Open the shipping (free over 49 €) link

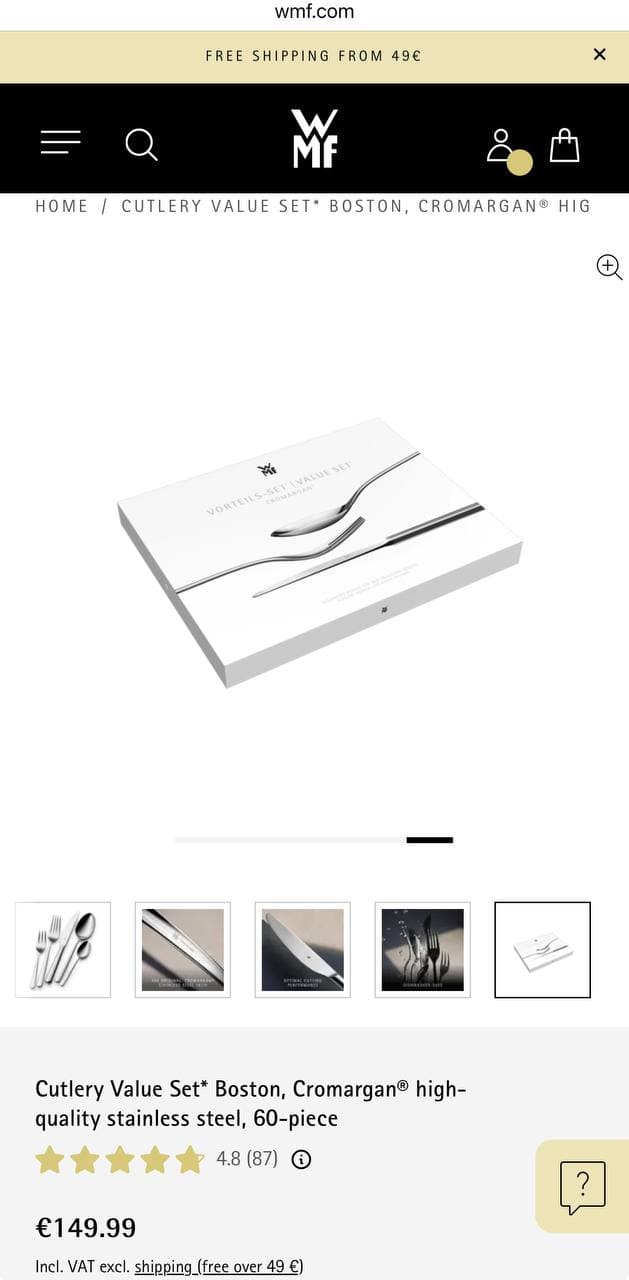[219, 1266]
